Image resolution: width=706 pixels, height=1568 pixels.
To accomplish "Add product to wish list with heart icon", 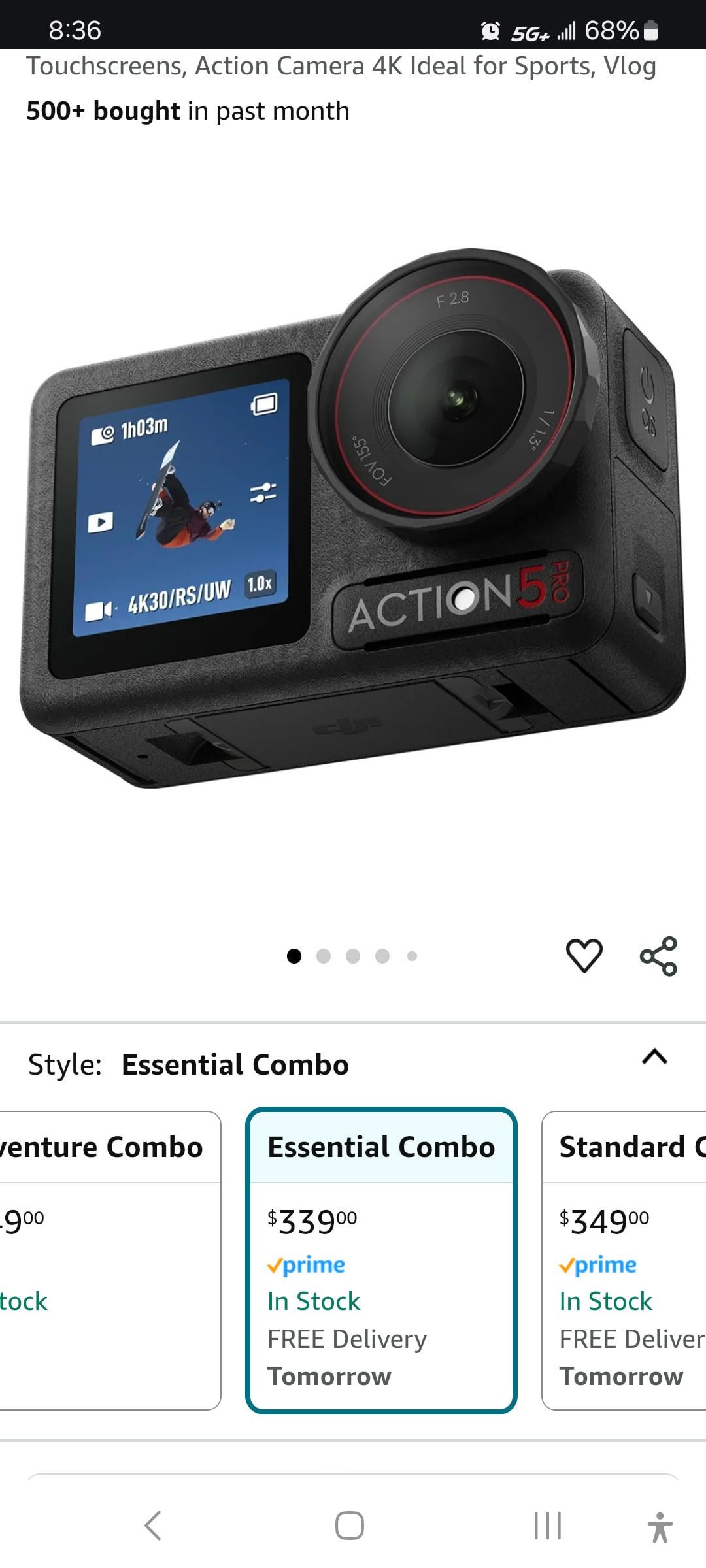I will pos(584,956).
